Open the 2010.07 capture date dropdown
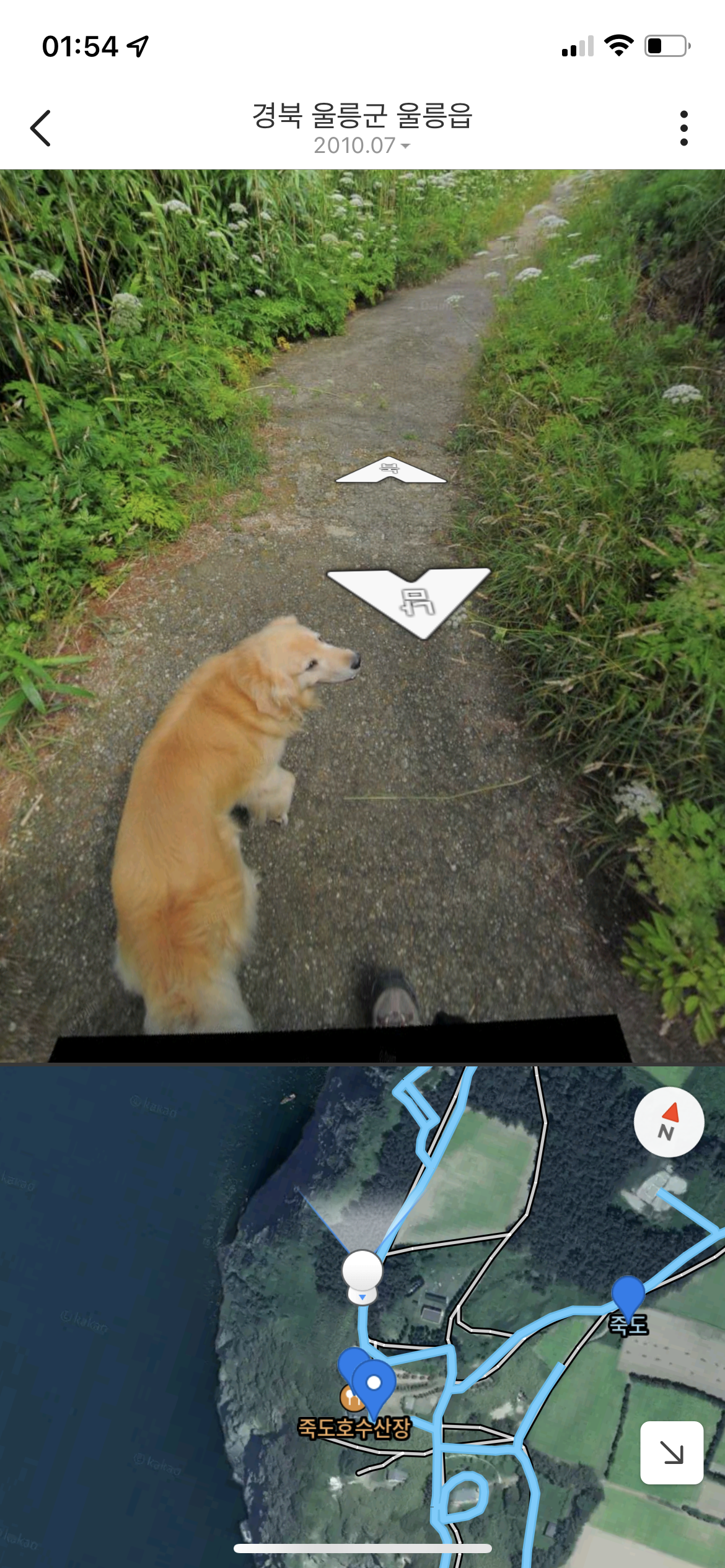 click(361, 146)
